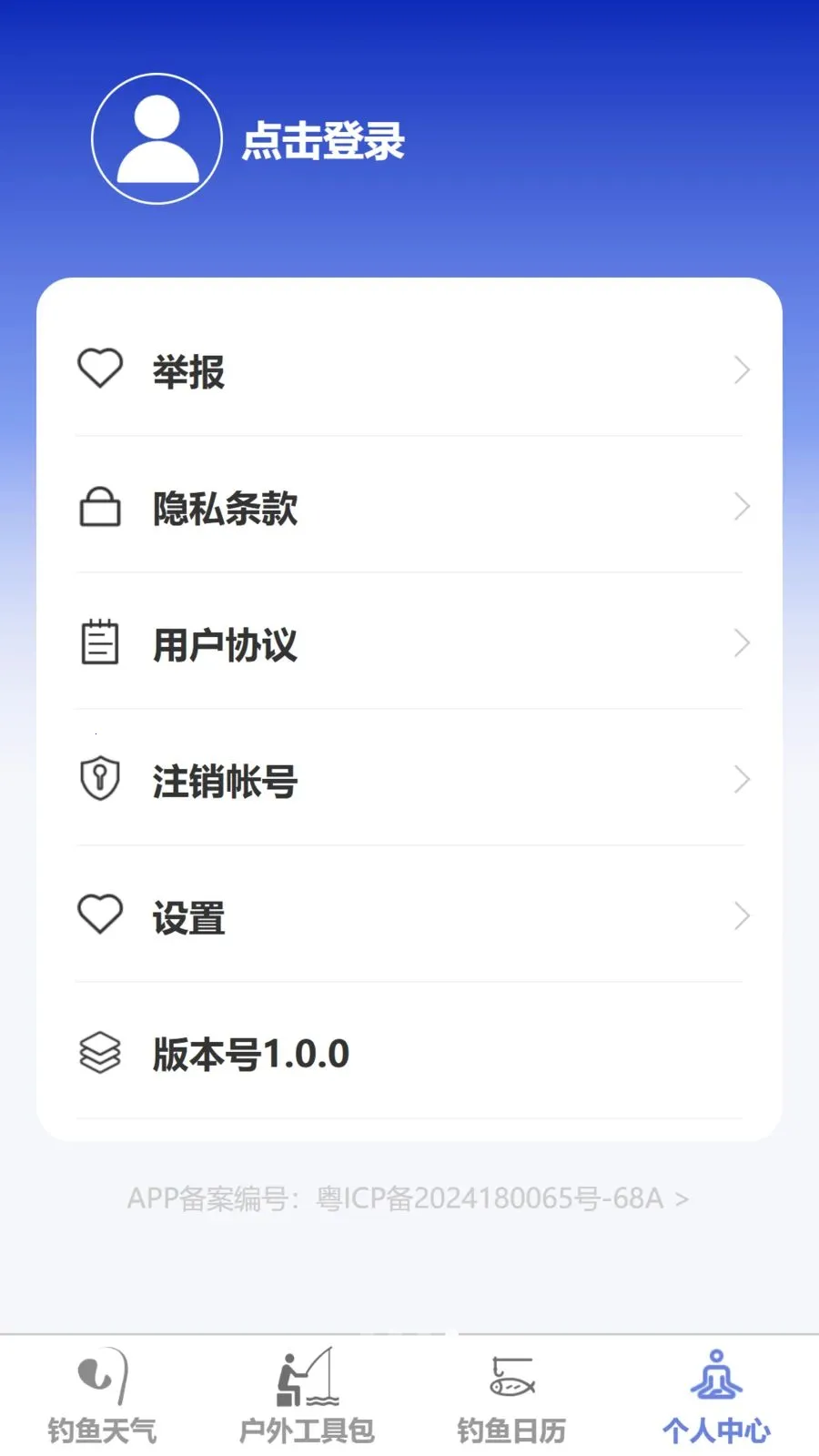
Task: Open 隐私条款 privacy policy
Action: [409, 506]
